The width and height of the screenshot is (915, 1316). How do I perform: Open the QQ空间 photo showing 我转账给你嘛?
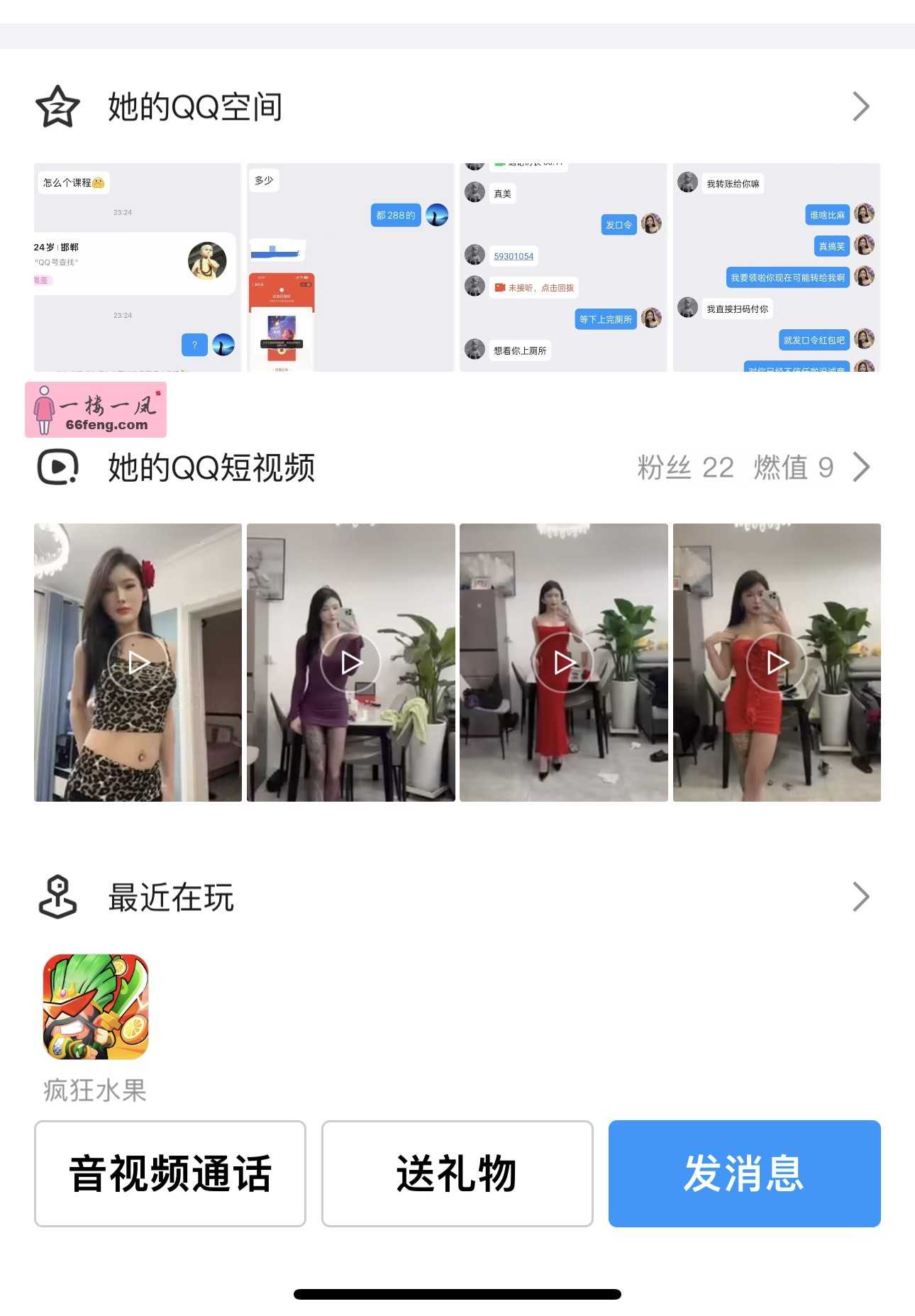[776, 267]
